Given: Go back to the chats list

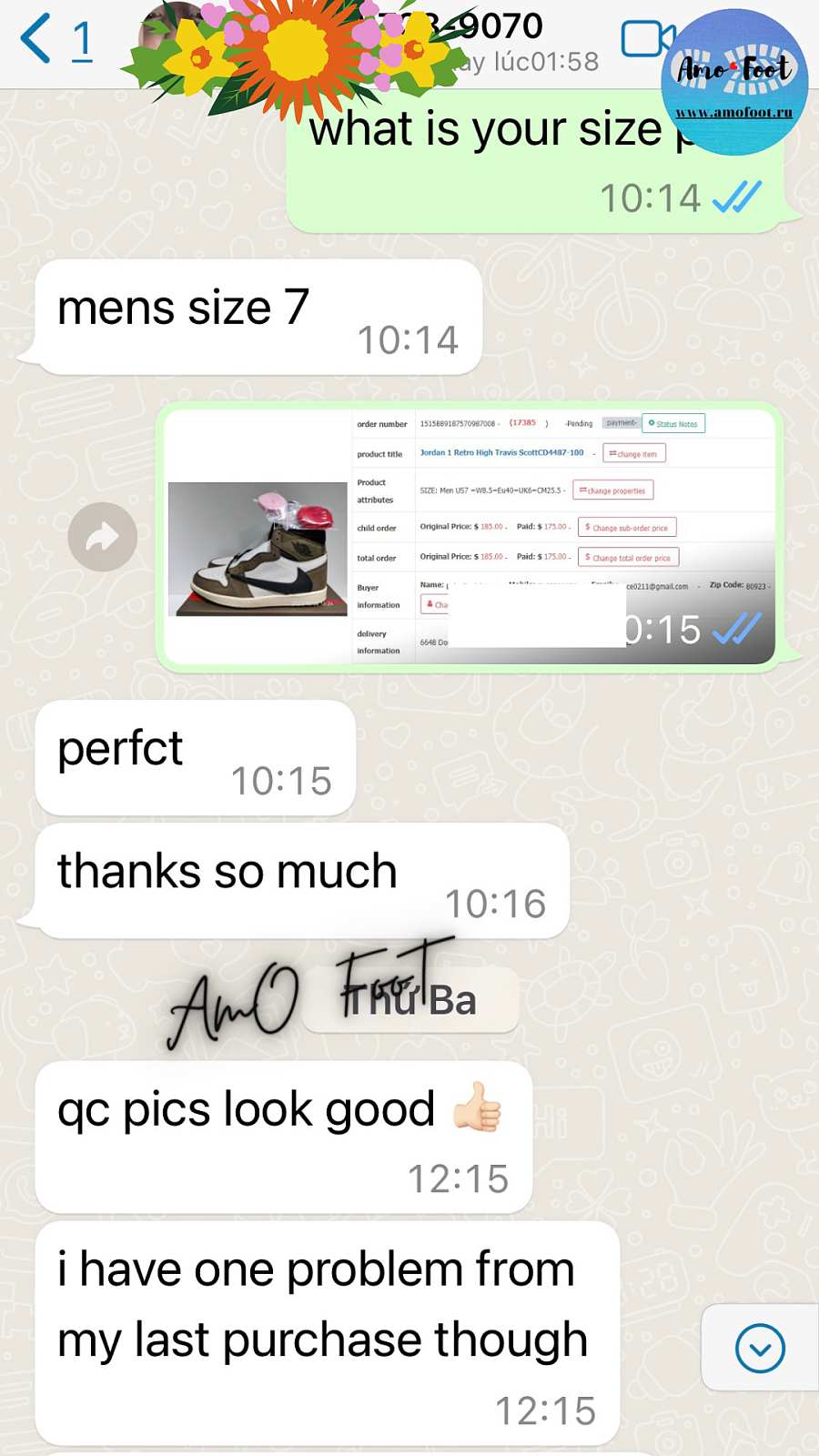Looking at the screenshot, I should (x=55, y=40).
